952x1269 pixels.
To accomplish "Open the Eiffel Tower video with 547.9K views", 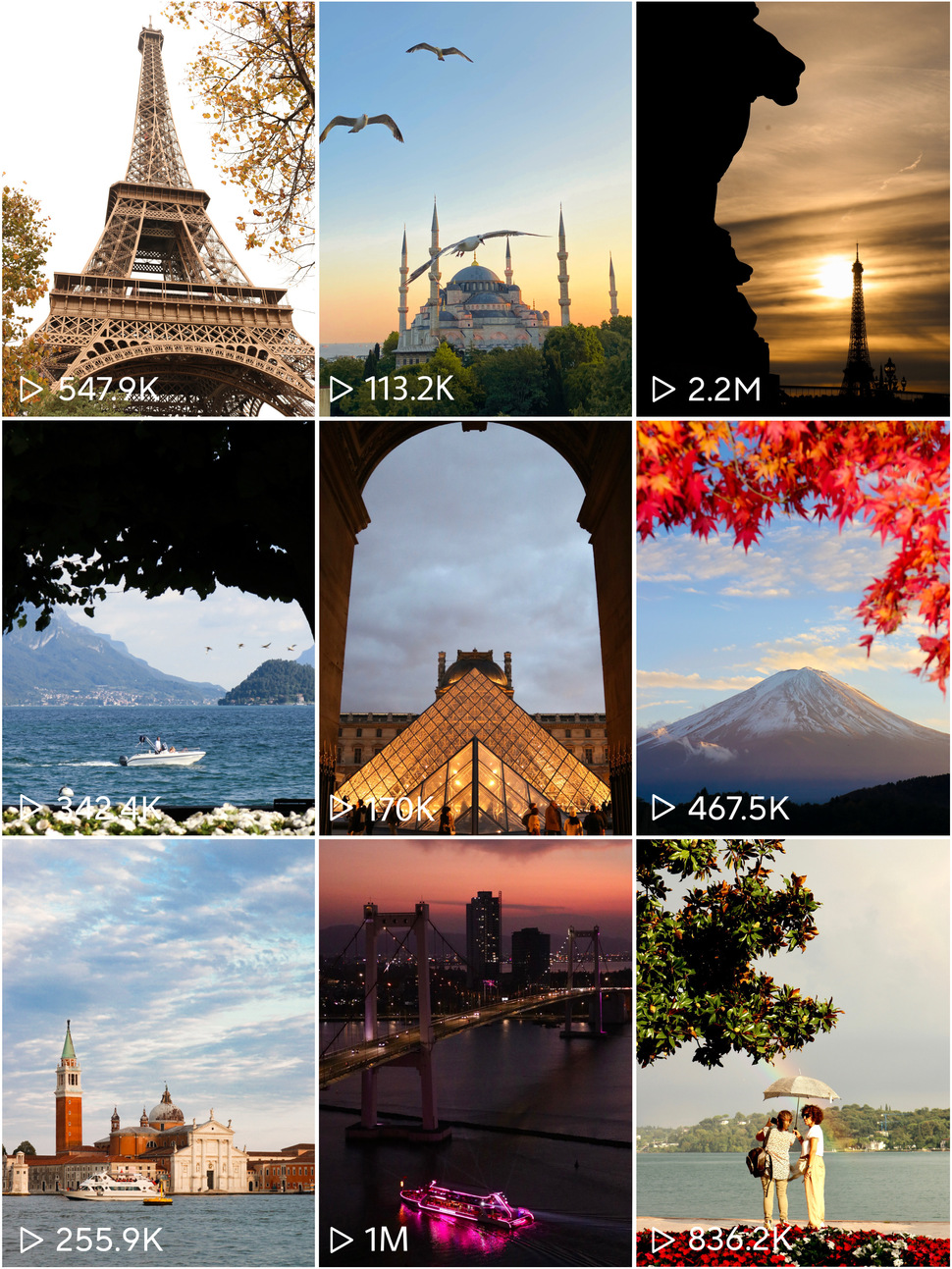I will point(158,208).
